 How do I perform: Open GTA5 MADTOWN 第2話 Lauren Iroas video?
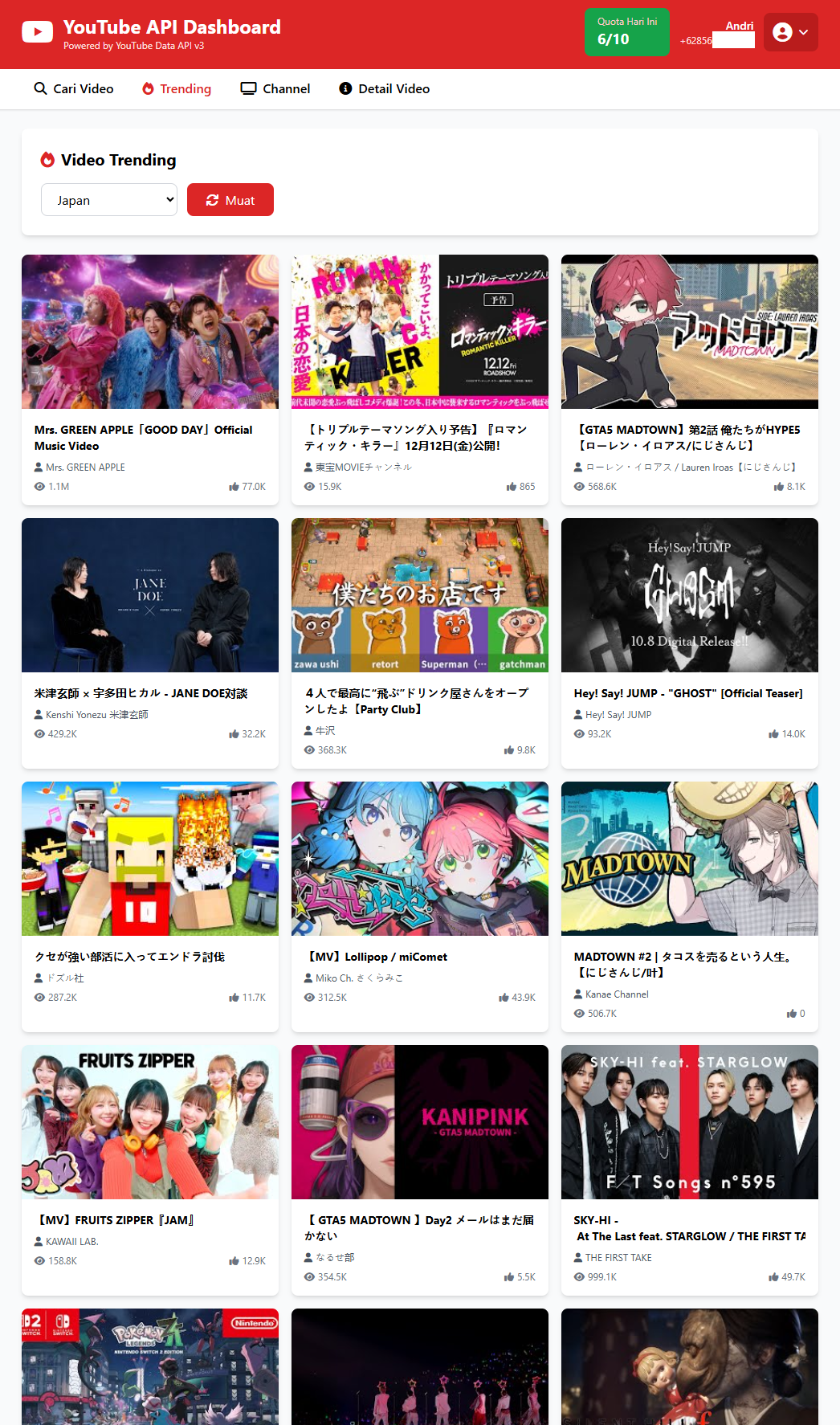(690, 332)
